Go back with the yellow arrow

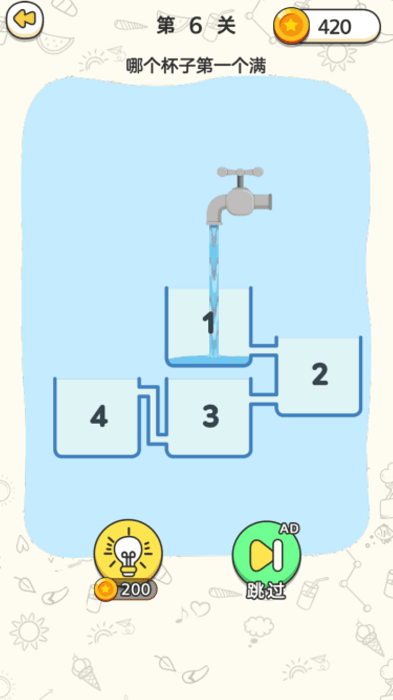pos(25,20)
